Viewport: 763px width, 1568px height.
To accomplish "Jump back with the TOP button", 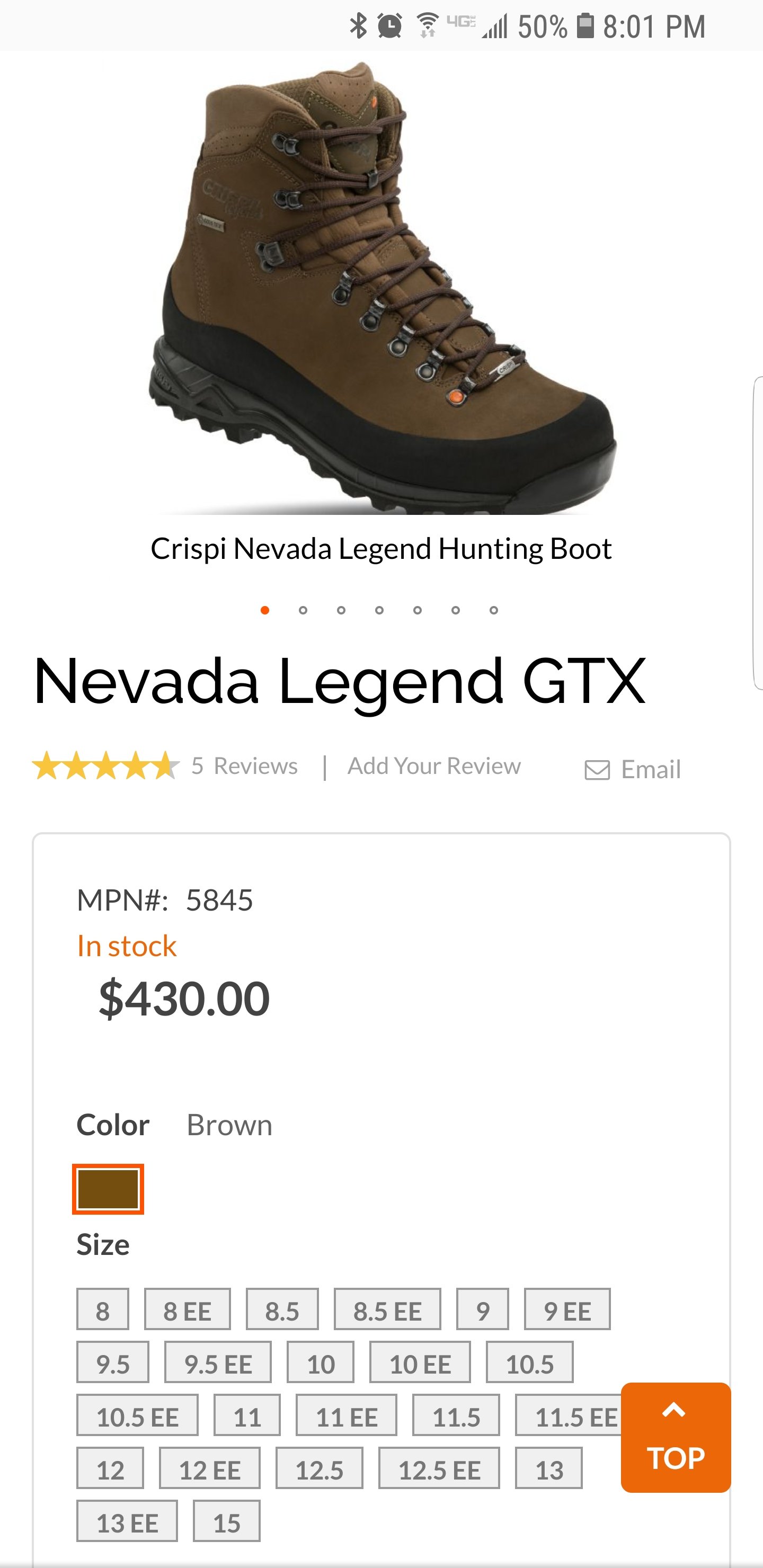I will pos(676,1437).
